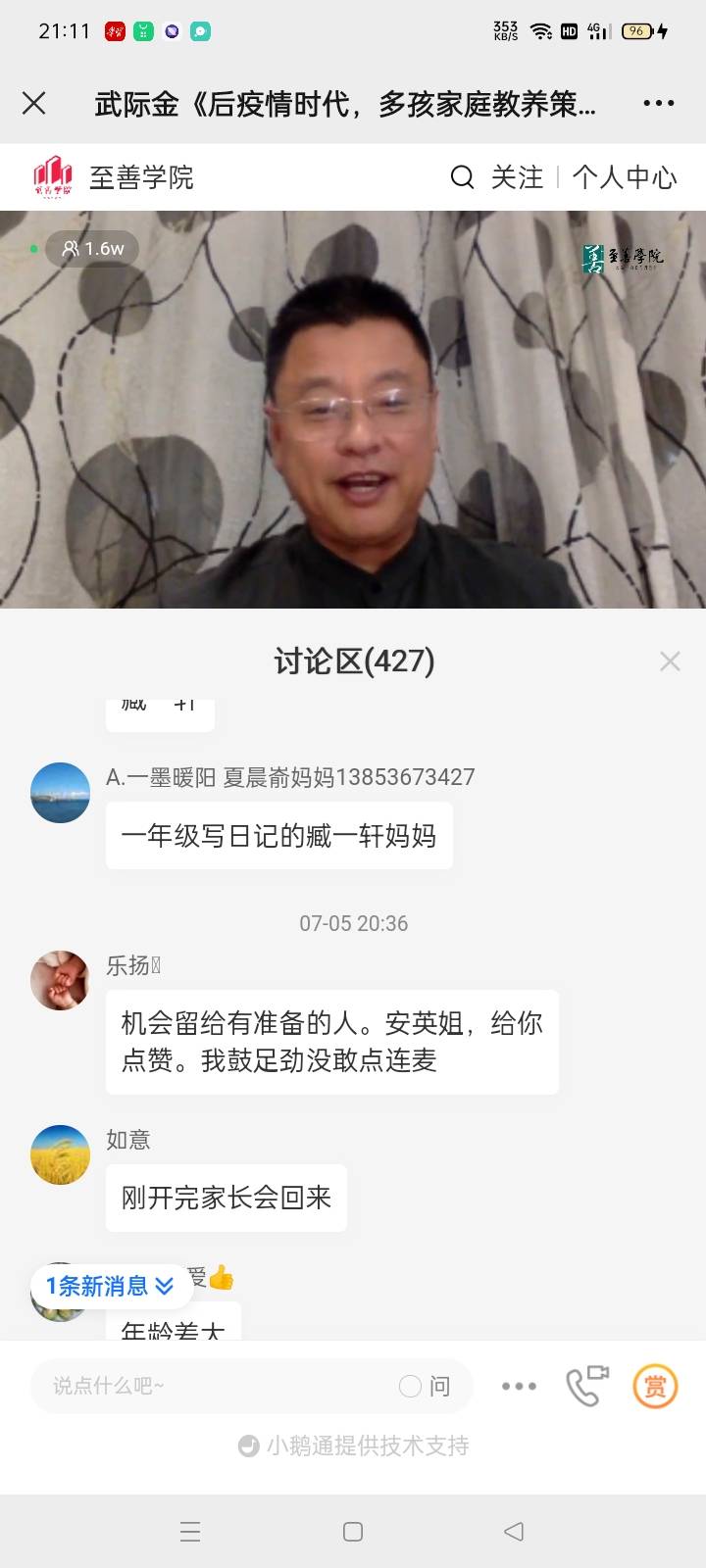
Task: Switch to 个人中心 section
Action: point(625,177)
